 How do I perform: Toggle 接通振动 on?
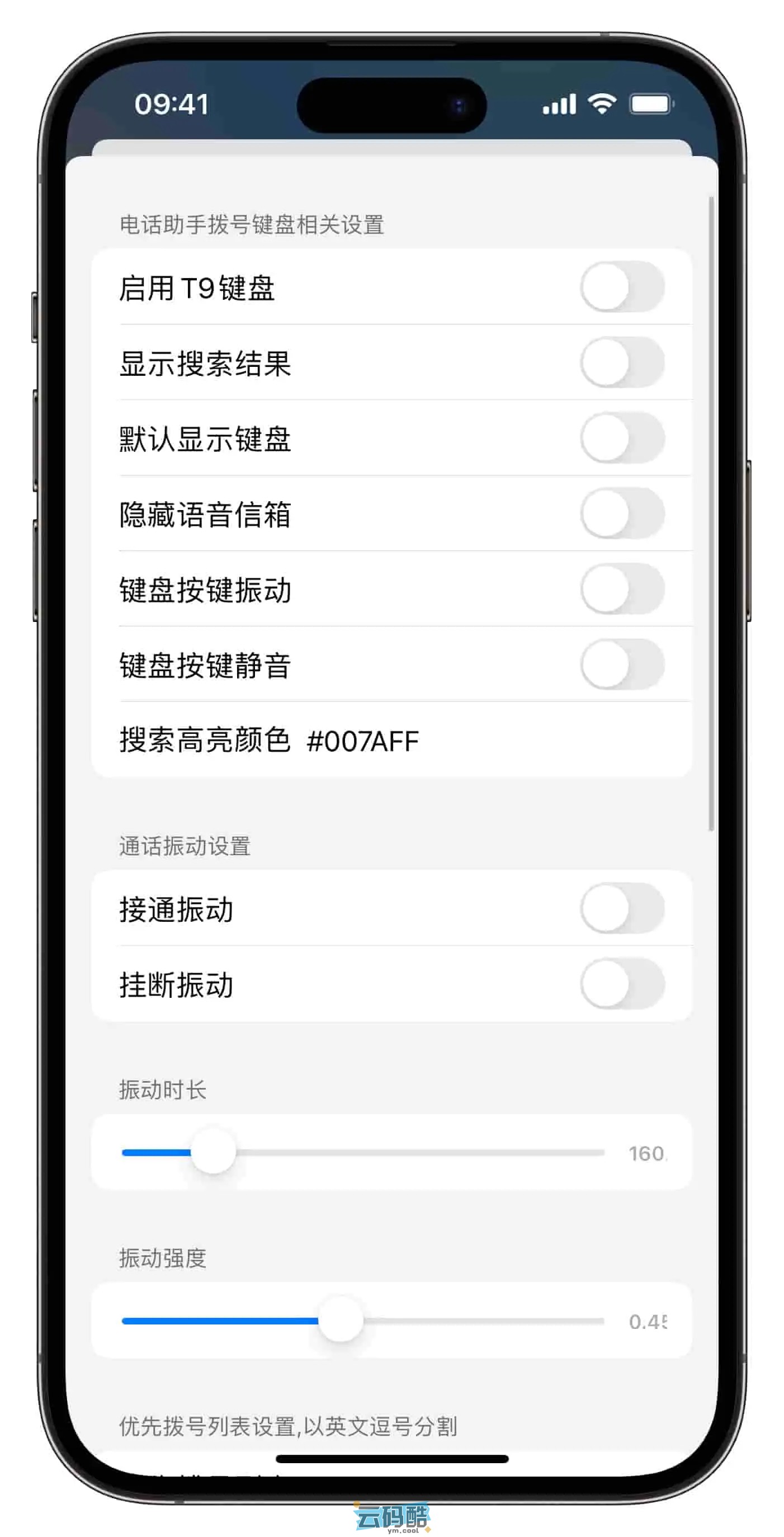[622, 908]
